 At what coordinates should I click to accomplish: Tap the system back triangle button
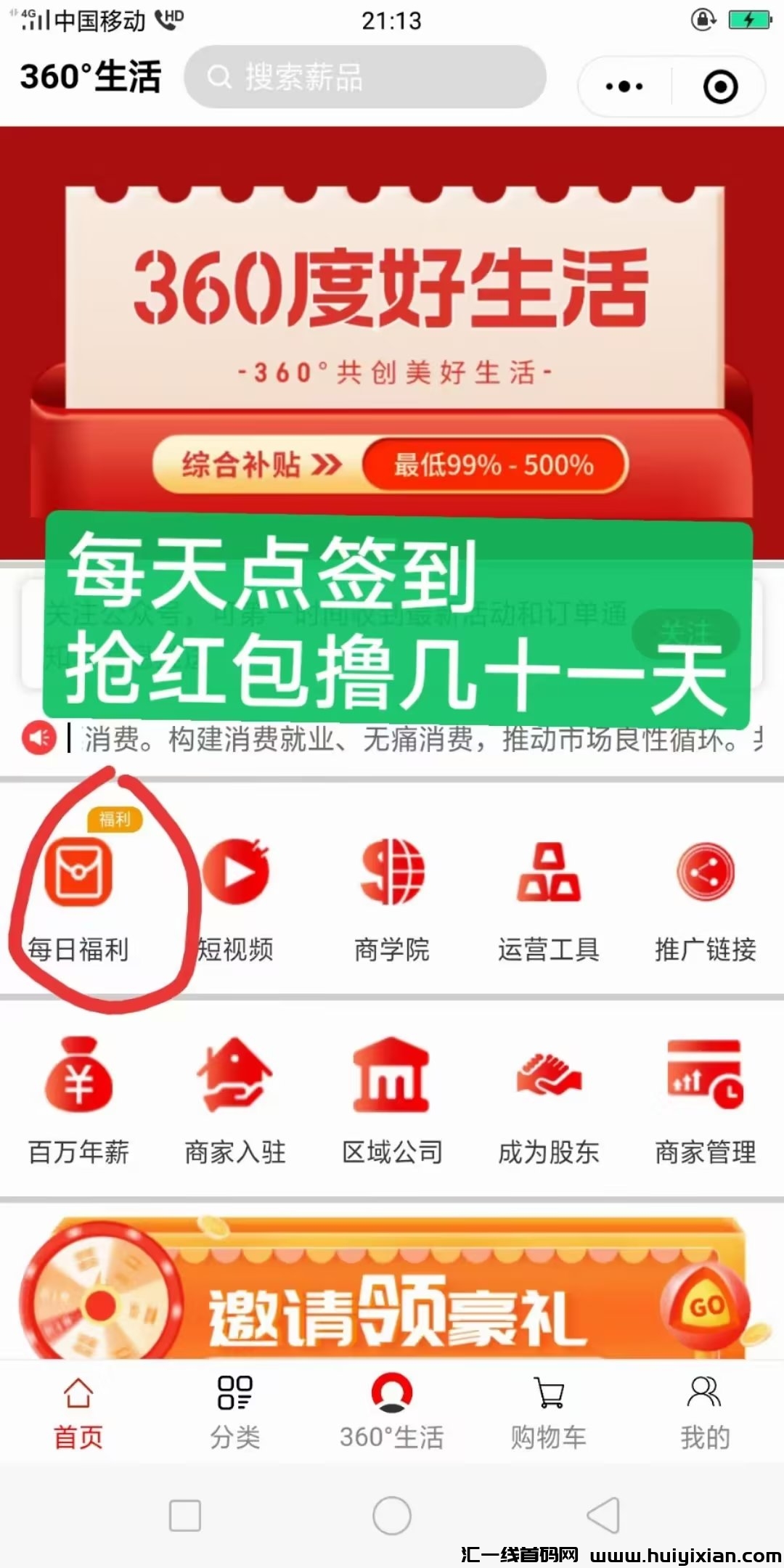tap(603, 1515)
